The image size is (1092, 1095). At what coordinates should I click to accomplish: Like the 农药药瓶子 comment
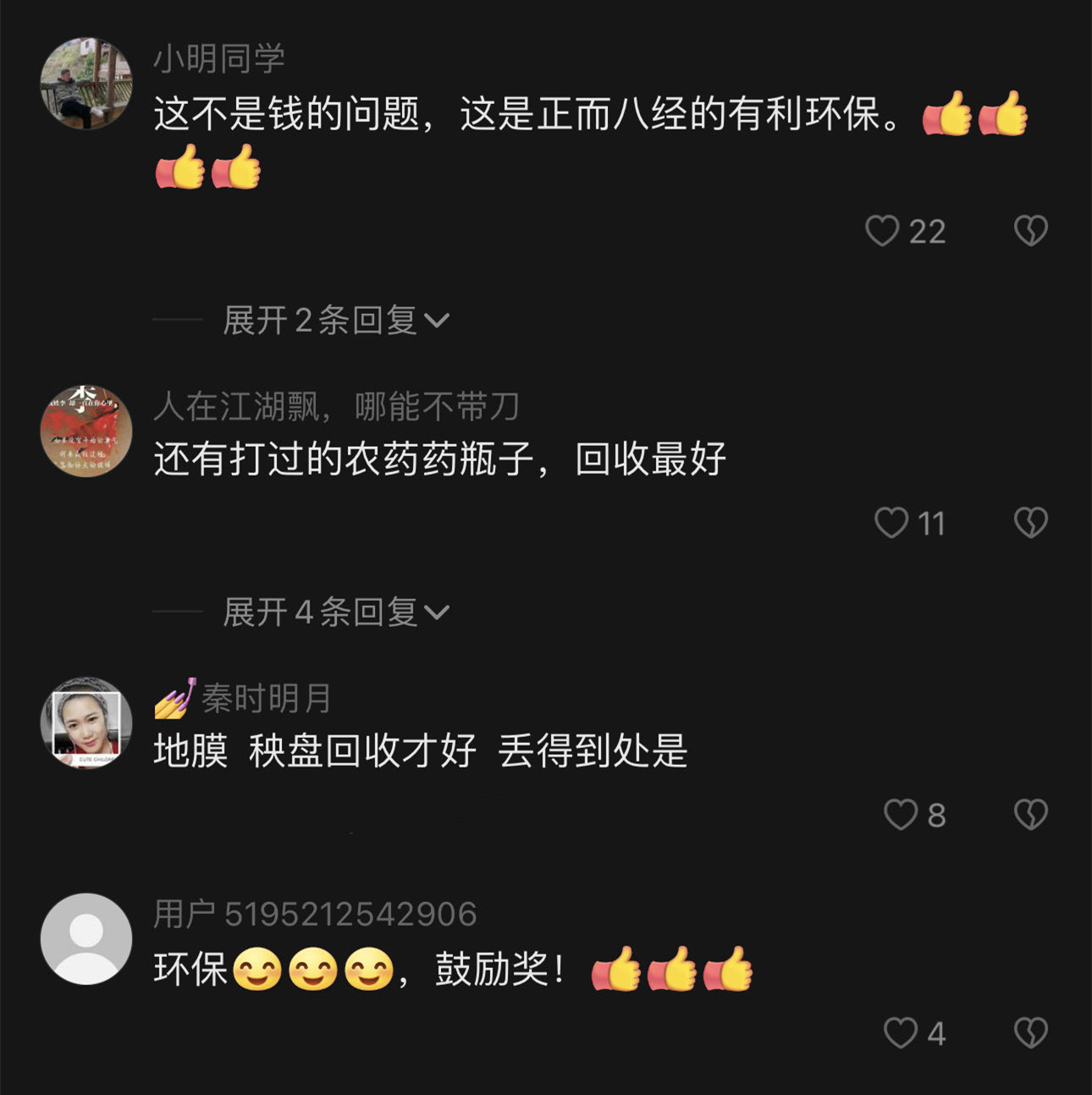891,523
